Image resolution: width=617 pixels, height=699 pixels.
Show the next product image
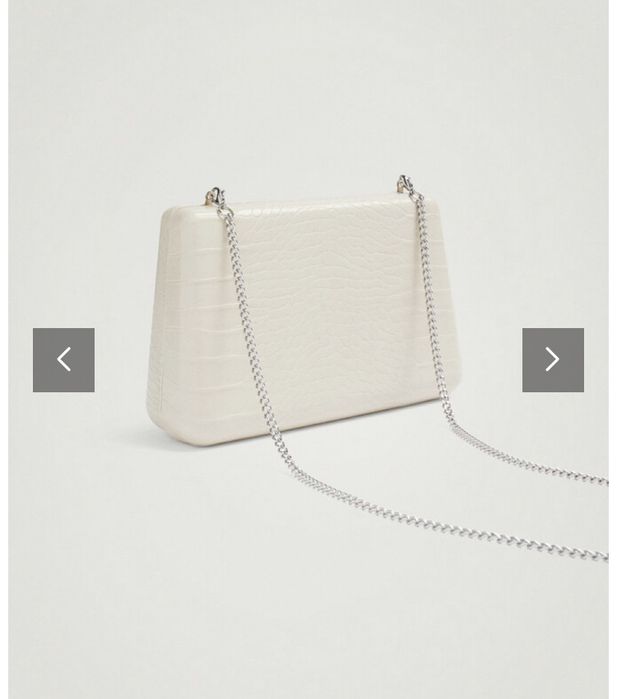(x=552, y=360)
